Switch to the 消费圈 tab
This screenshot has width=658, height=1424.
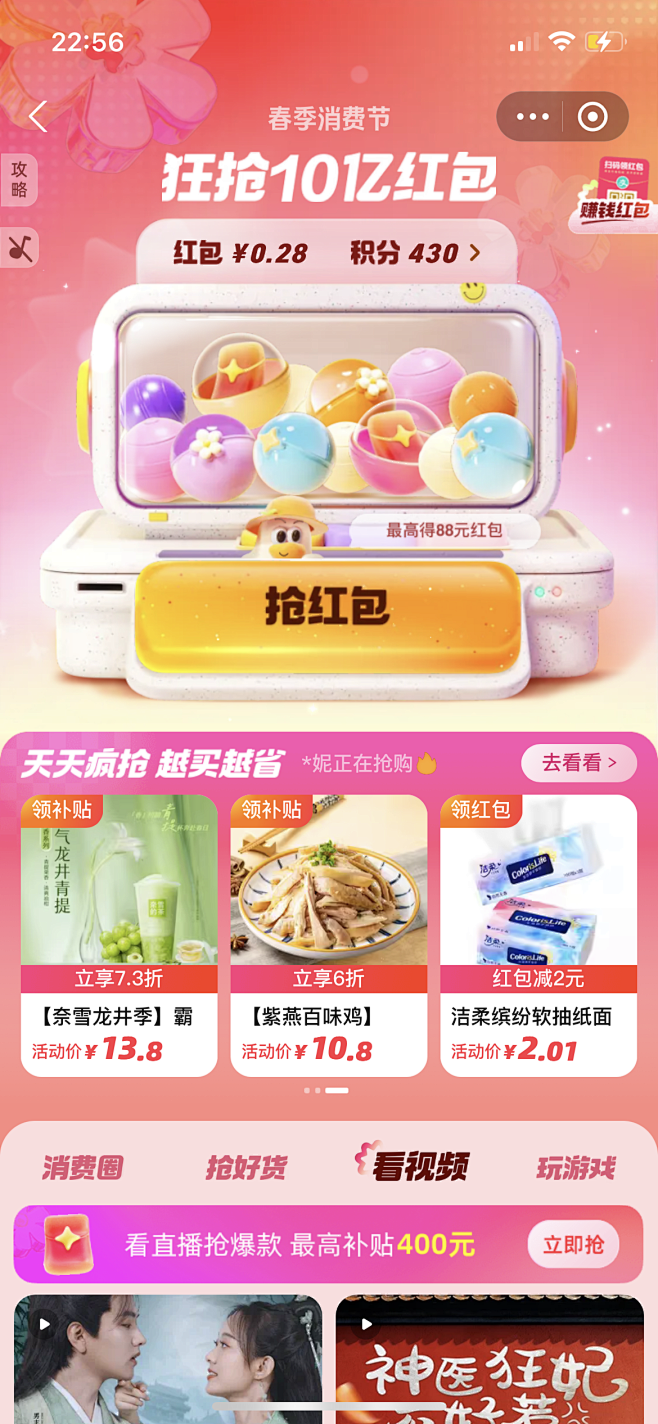[x=83, y=1167]
